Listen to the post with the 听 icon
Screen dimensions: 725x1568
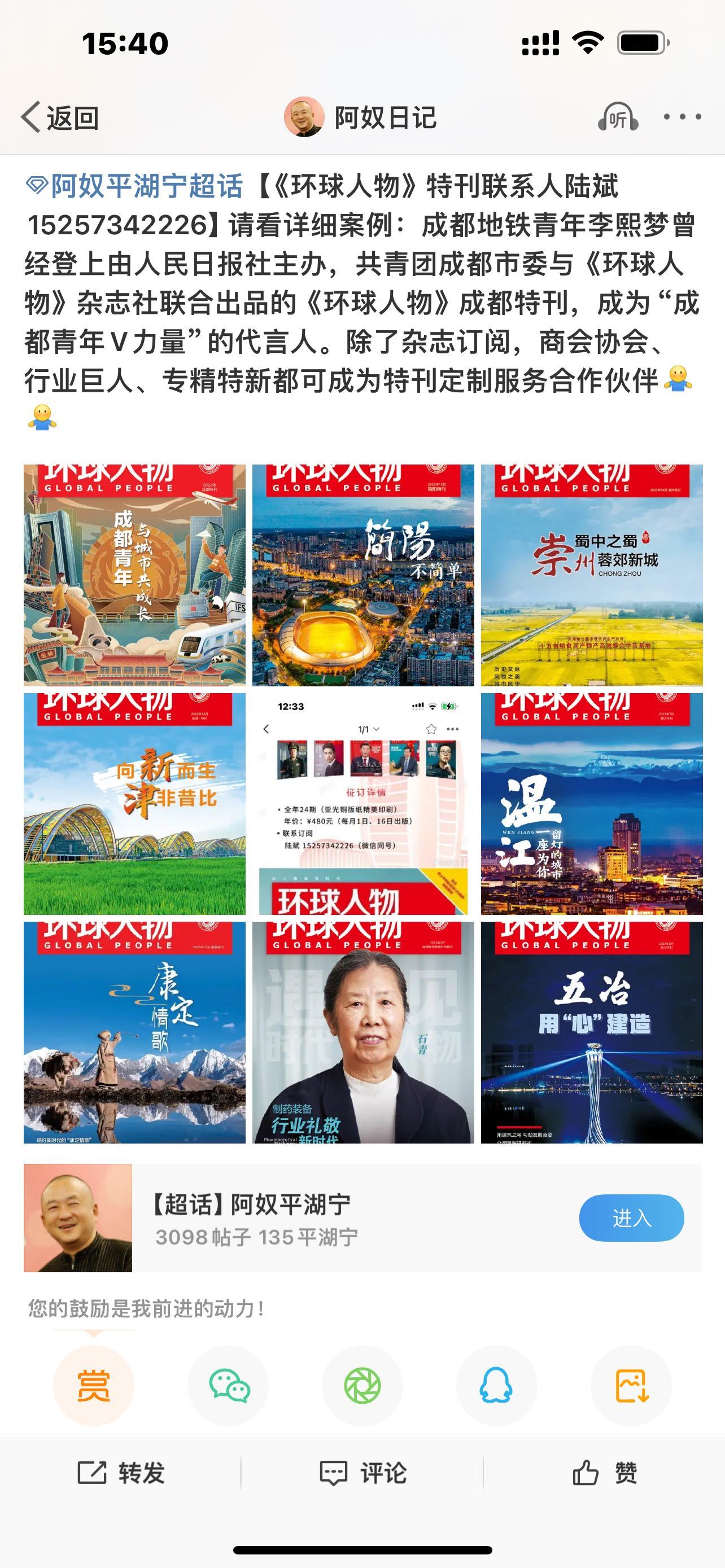(617, 117)
